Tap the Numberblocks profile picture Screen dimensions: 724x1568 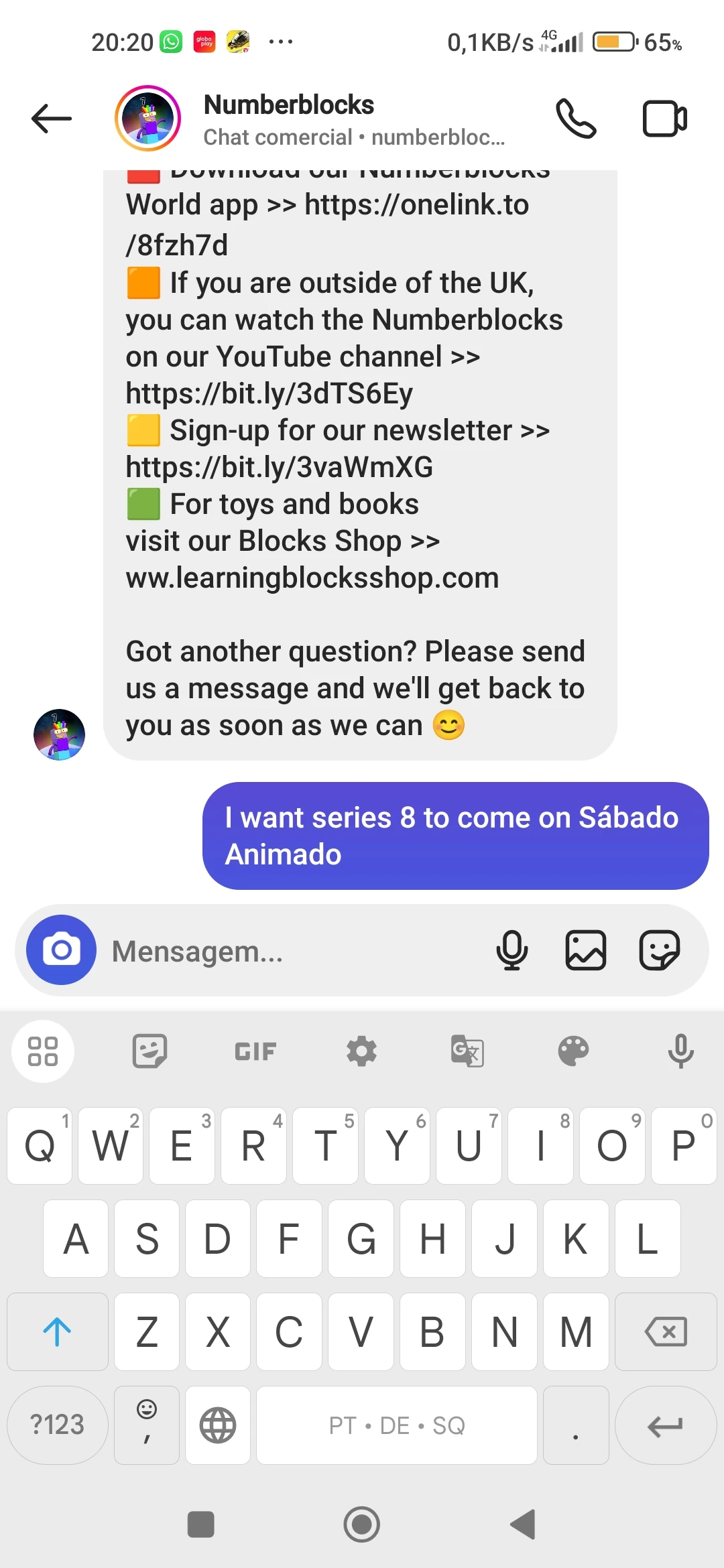pos(145,118)
